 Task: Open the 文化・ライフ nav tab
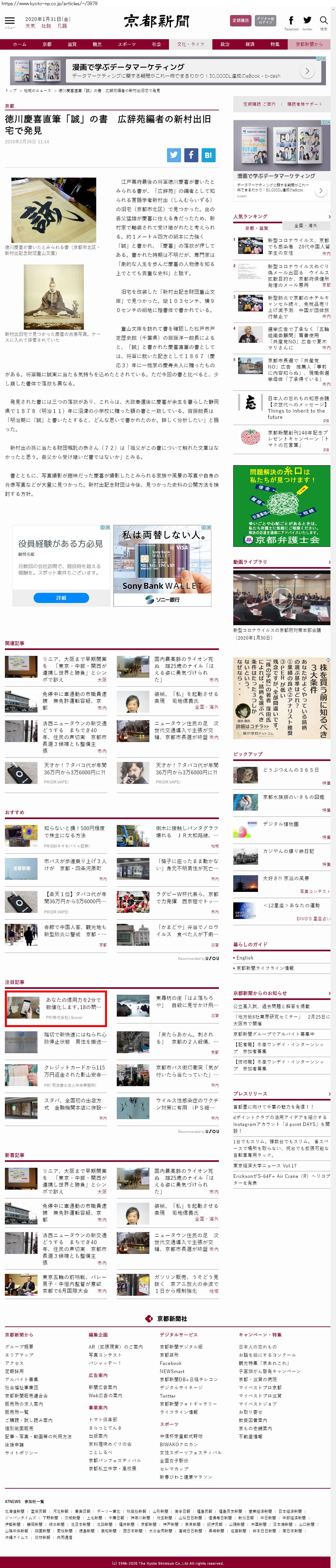pos(191,44)
